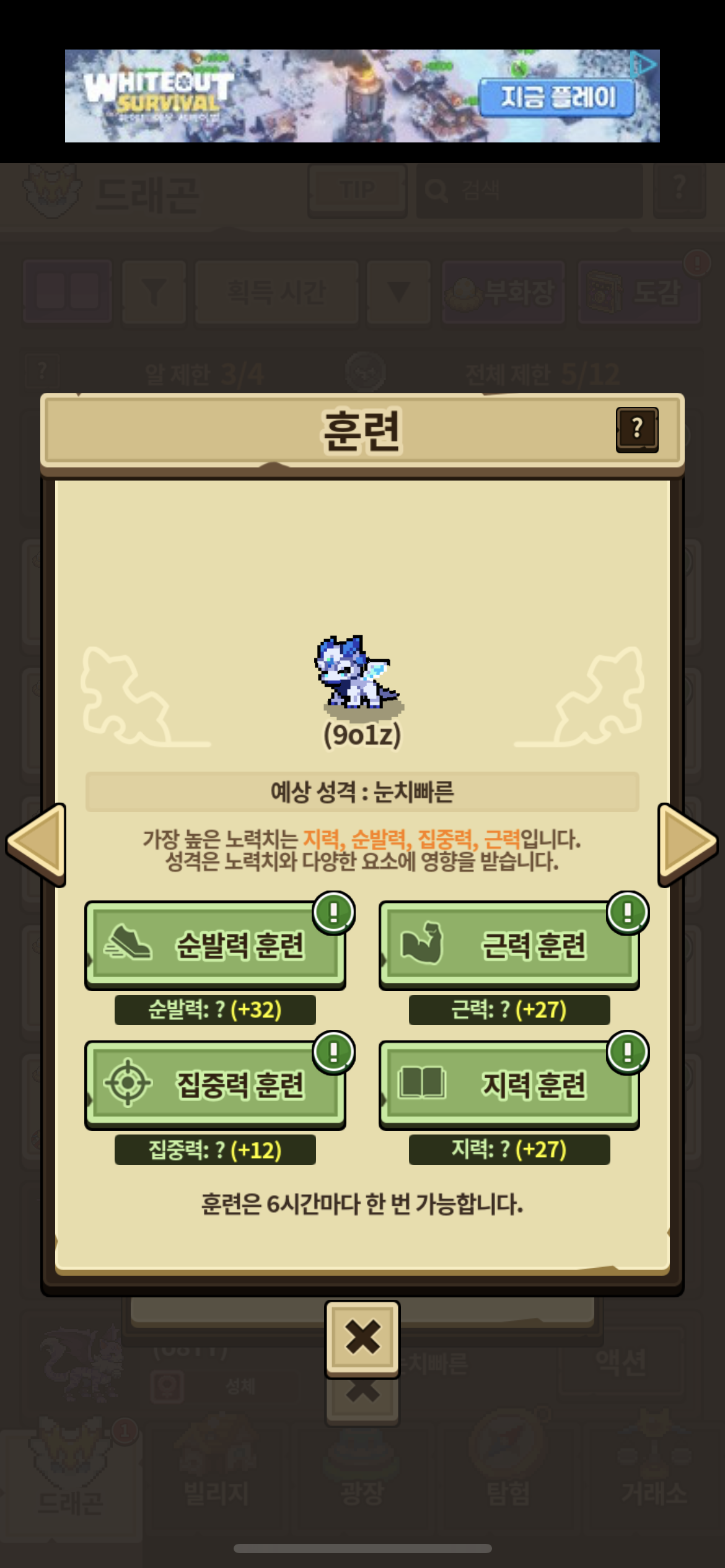Close the 훈련 training dialog
Screen dimensions: 725x1568
click(362, 1338)
